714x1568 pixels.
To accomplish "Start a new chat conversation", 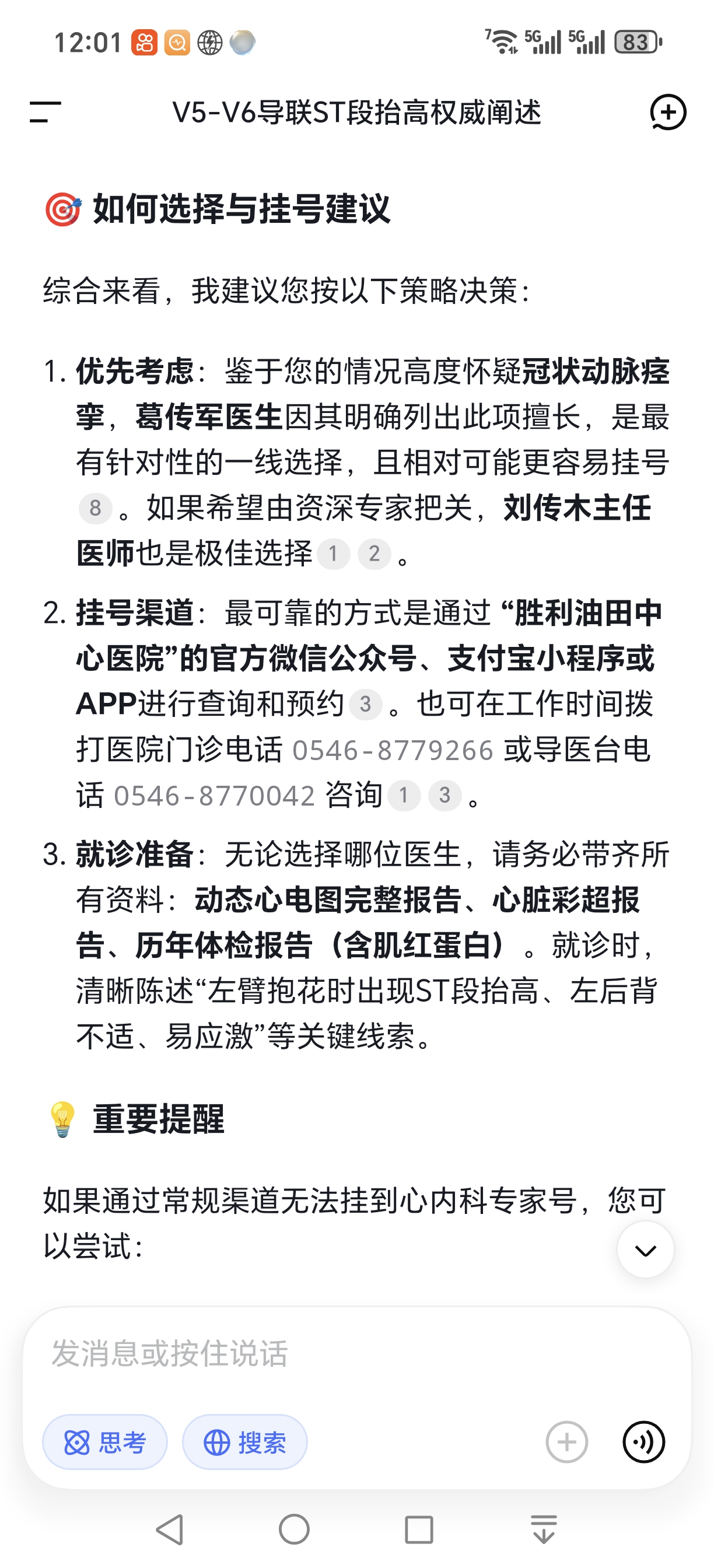I will (668, 113).
